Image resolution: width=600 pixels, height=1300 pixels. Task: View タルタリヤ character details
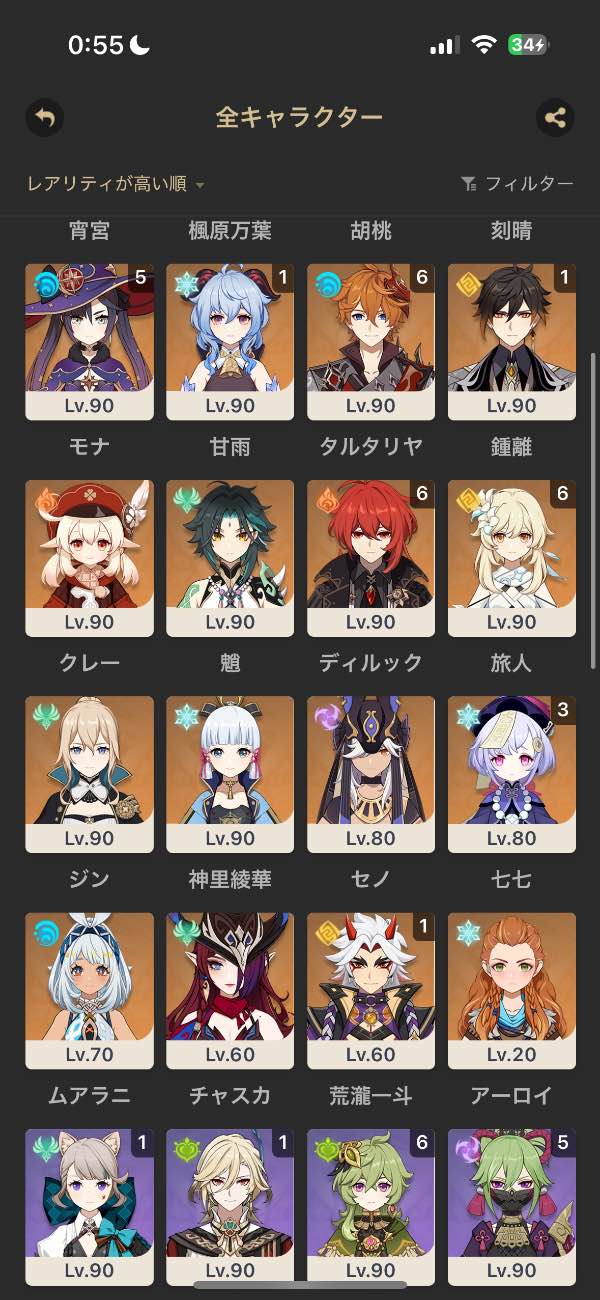pyautogui.click(x=371, y=341)
